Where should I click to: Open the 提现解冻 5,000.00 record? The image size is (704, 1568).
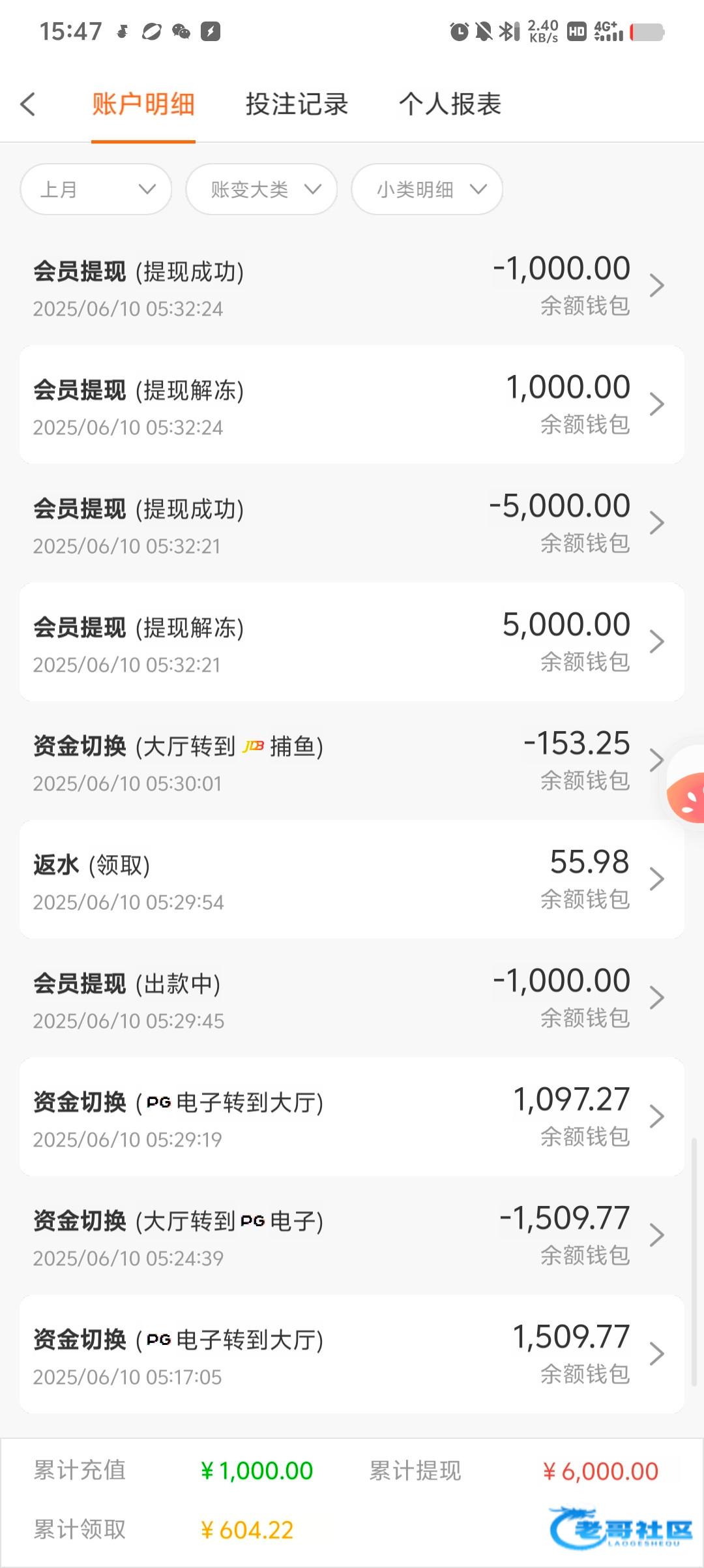coord(352,642)
